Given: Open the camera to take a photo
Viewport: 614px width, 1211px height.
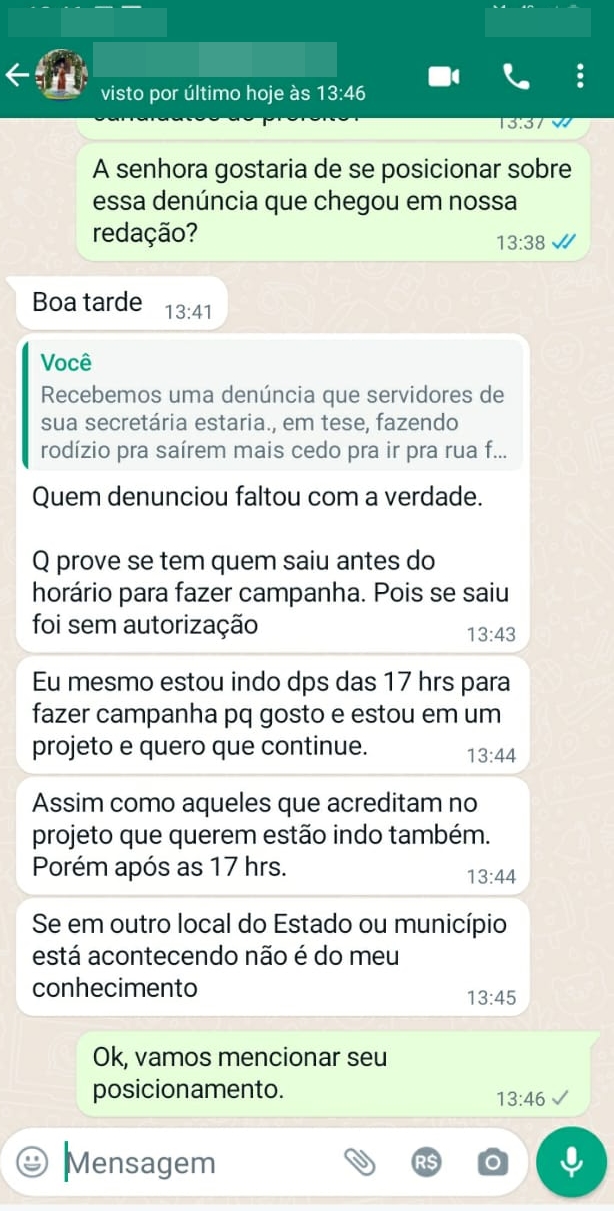Looking at the screenshot, I should point(490,1162).
